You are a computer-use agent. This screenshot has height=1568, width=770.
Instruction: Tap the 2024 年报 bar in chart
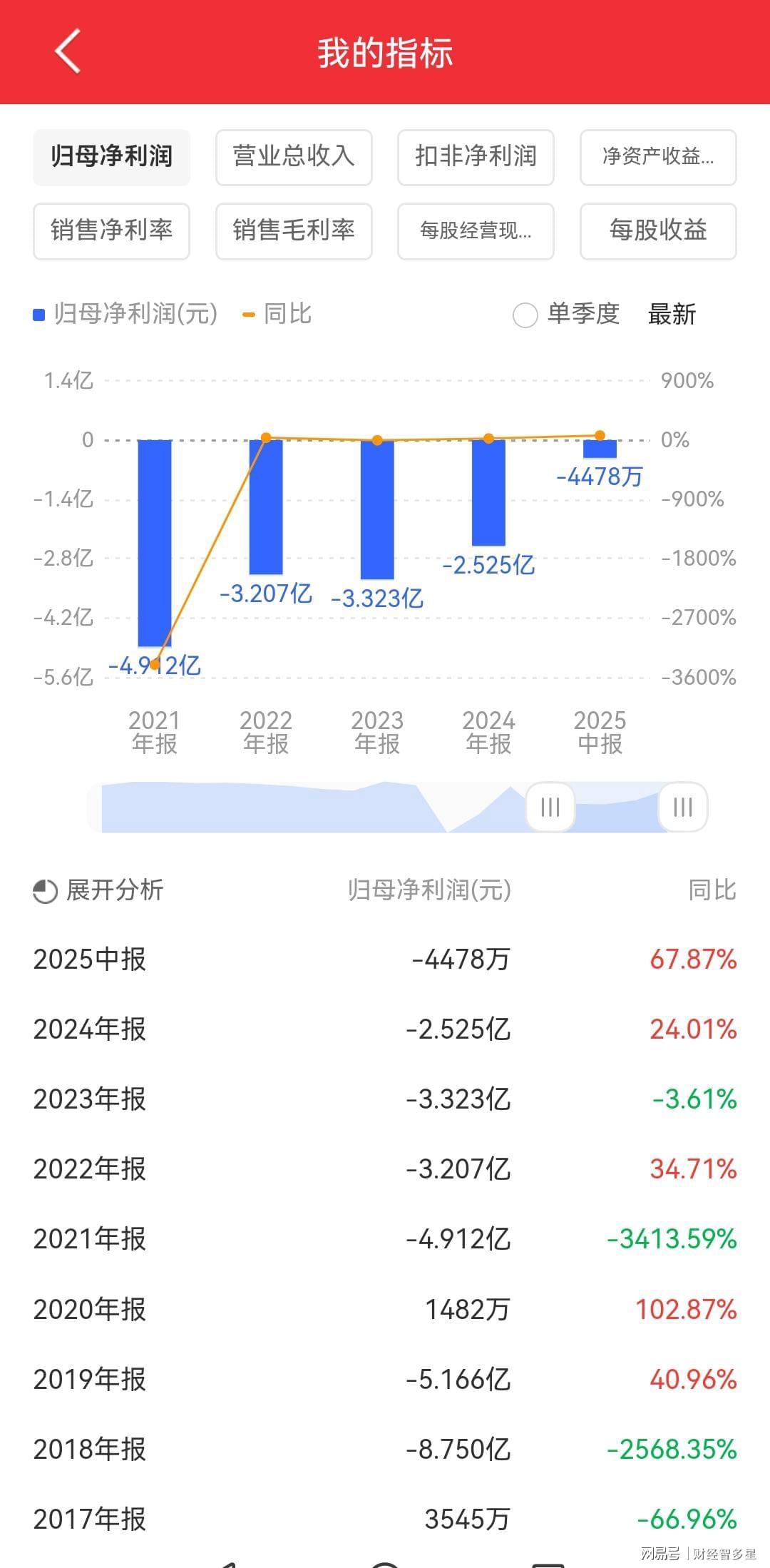[x=488, y=492]
